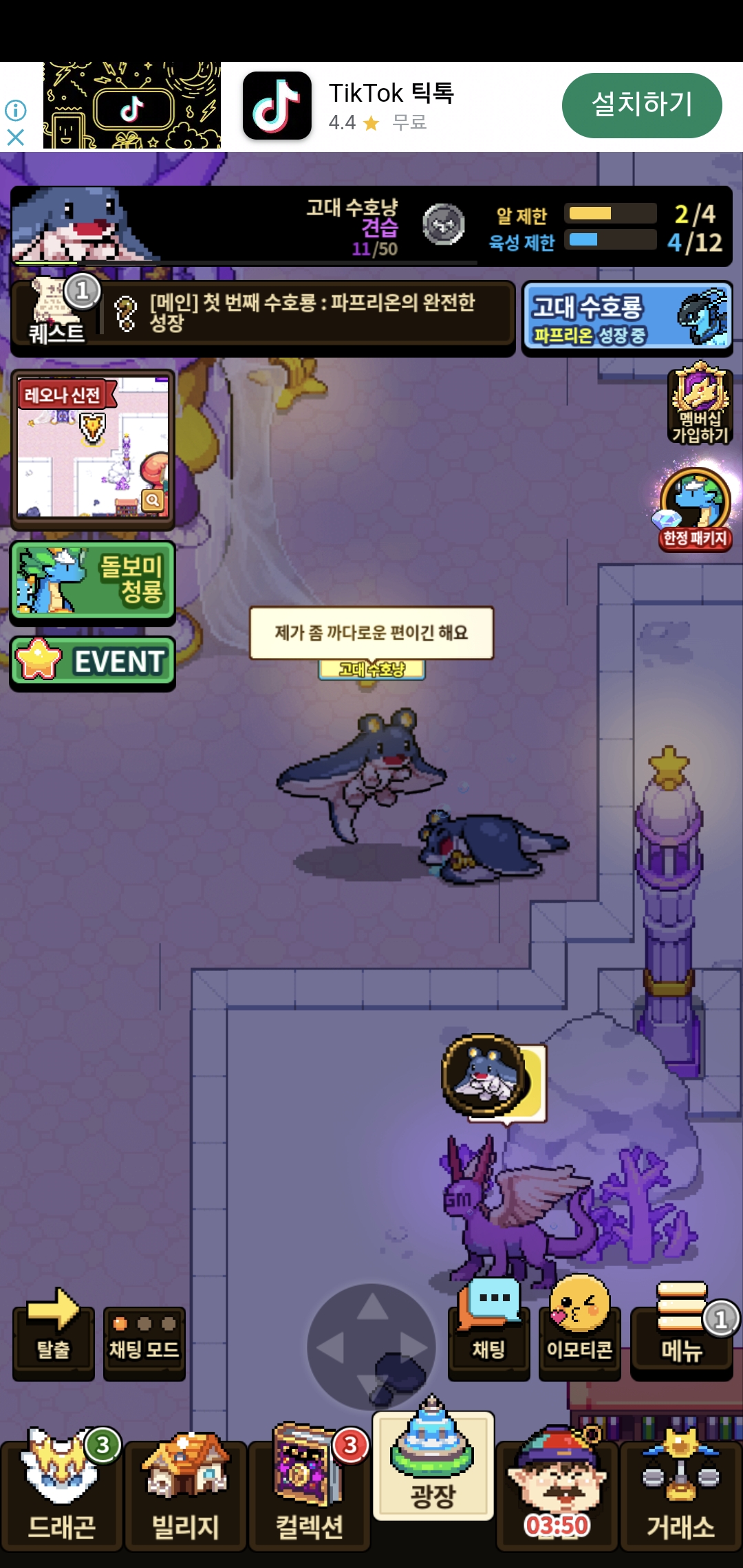The height and width of the screenshot is (1568, 743).
Task: Open the 고대 수호룡 파프리온 banner
Action: tap(626, 318)
